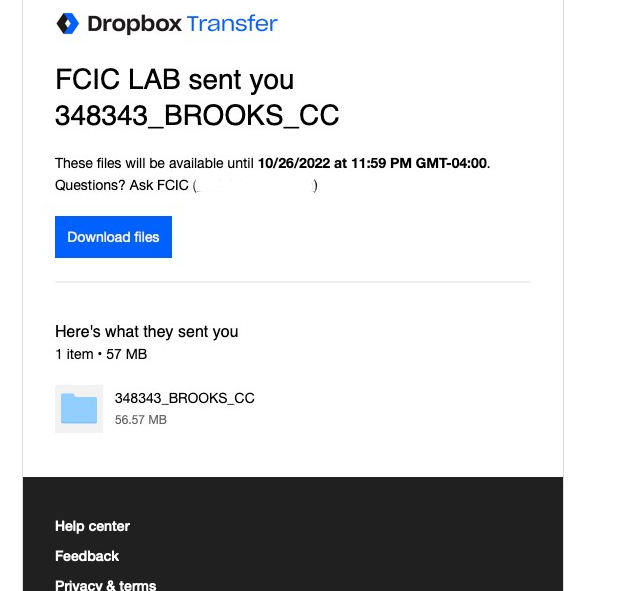Tap the Download files button
Screen dimensions: 618x591
[x=113, y=237]
